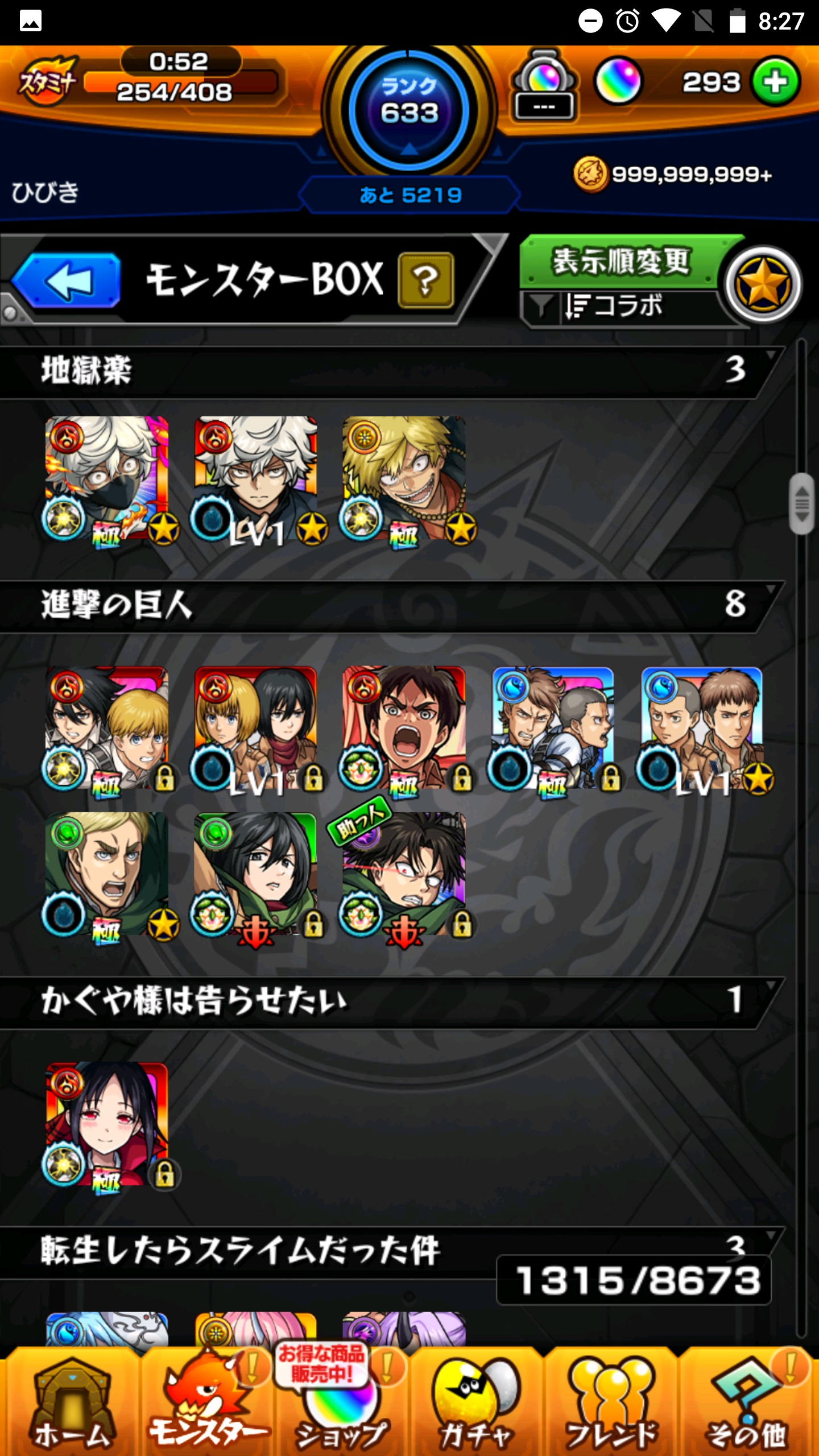The image size is (819, 1456).
Task: Add orbs with the green plus button
Action: click(x=776, y=82)
